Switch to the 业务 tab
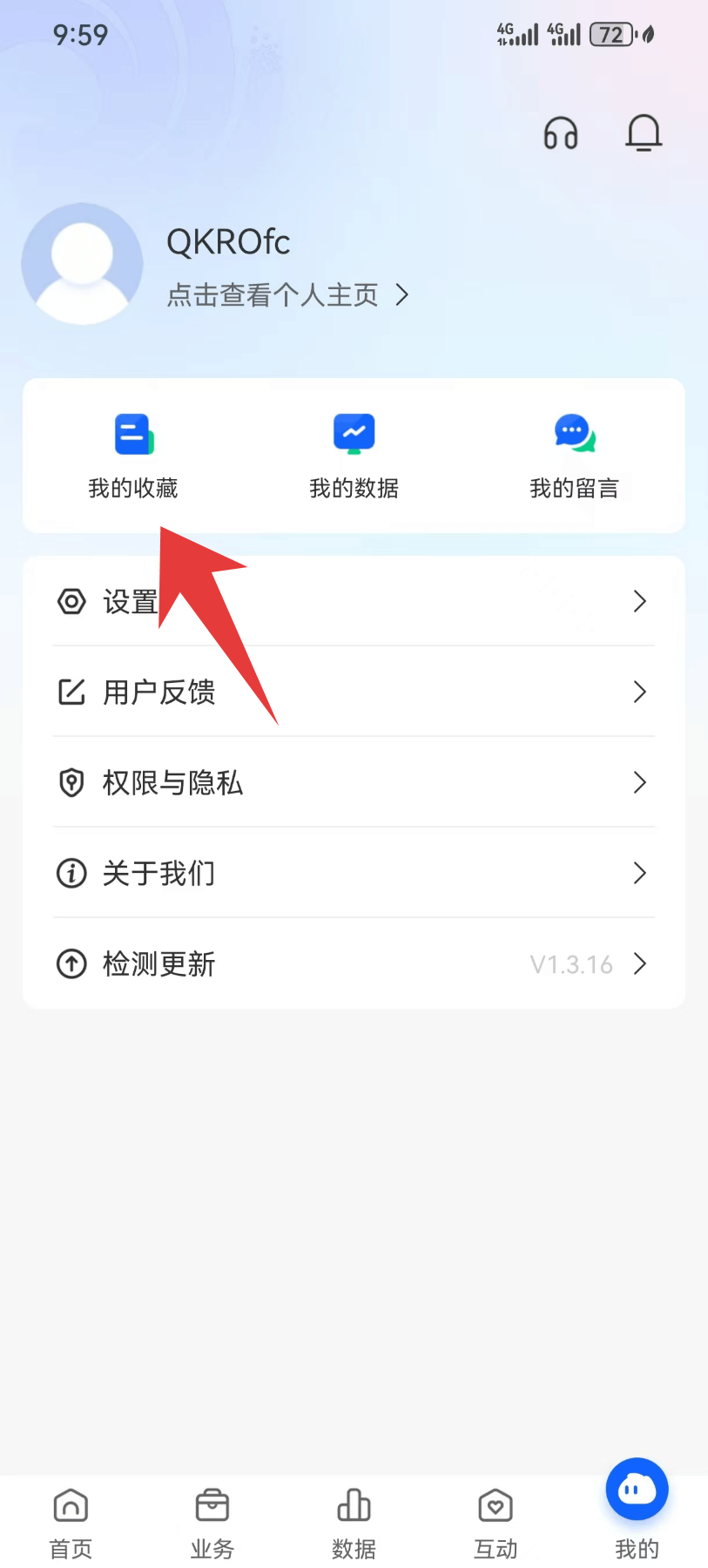 click(x=212, y=1523)
